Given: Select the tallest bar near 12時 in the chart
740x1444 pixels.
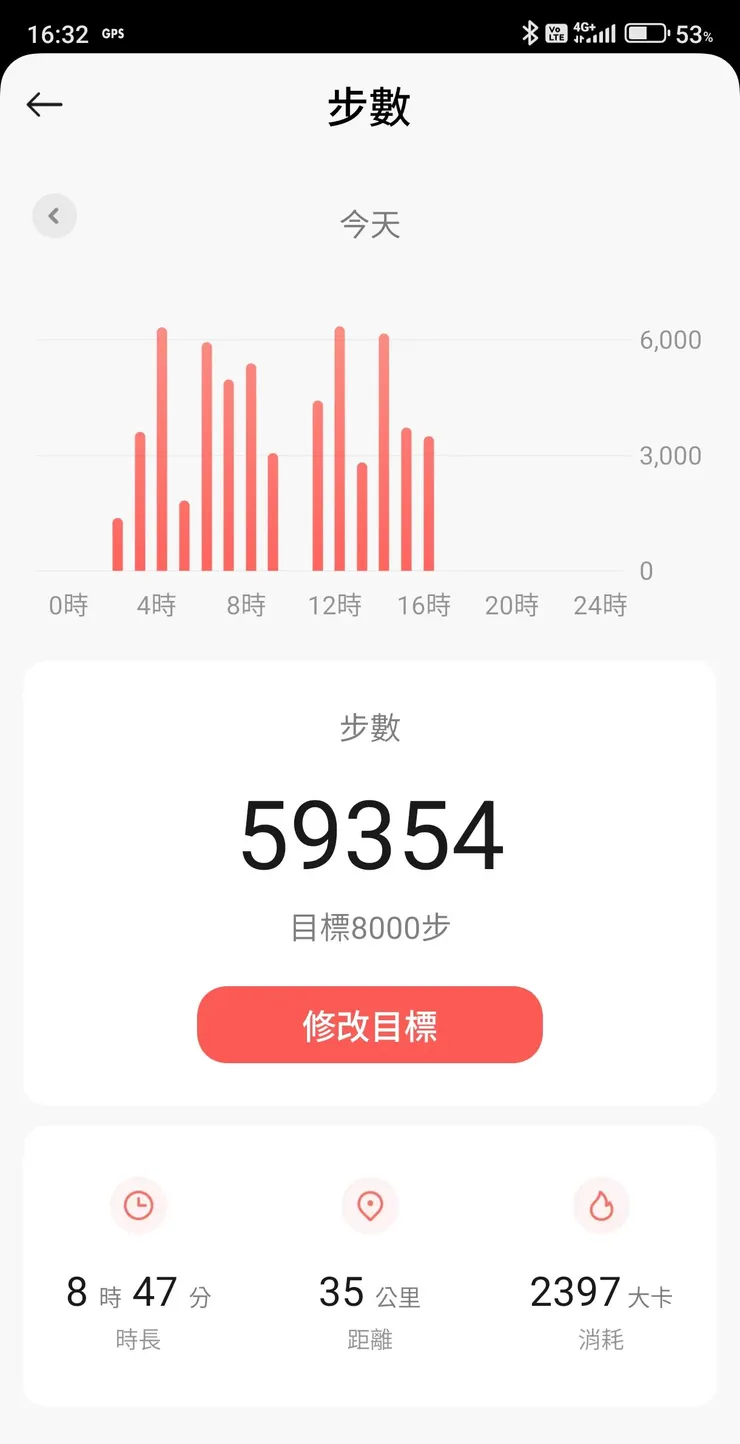Looking at the screenshot, I should tap(340, 450).
